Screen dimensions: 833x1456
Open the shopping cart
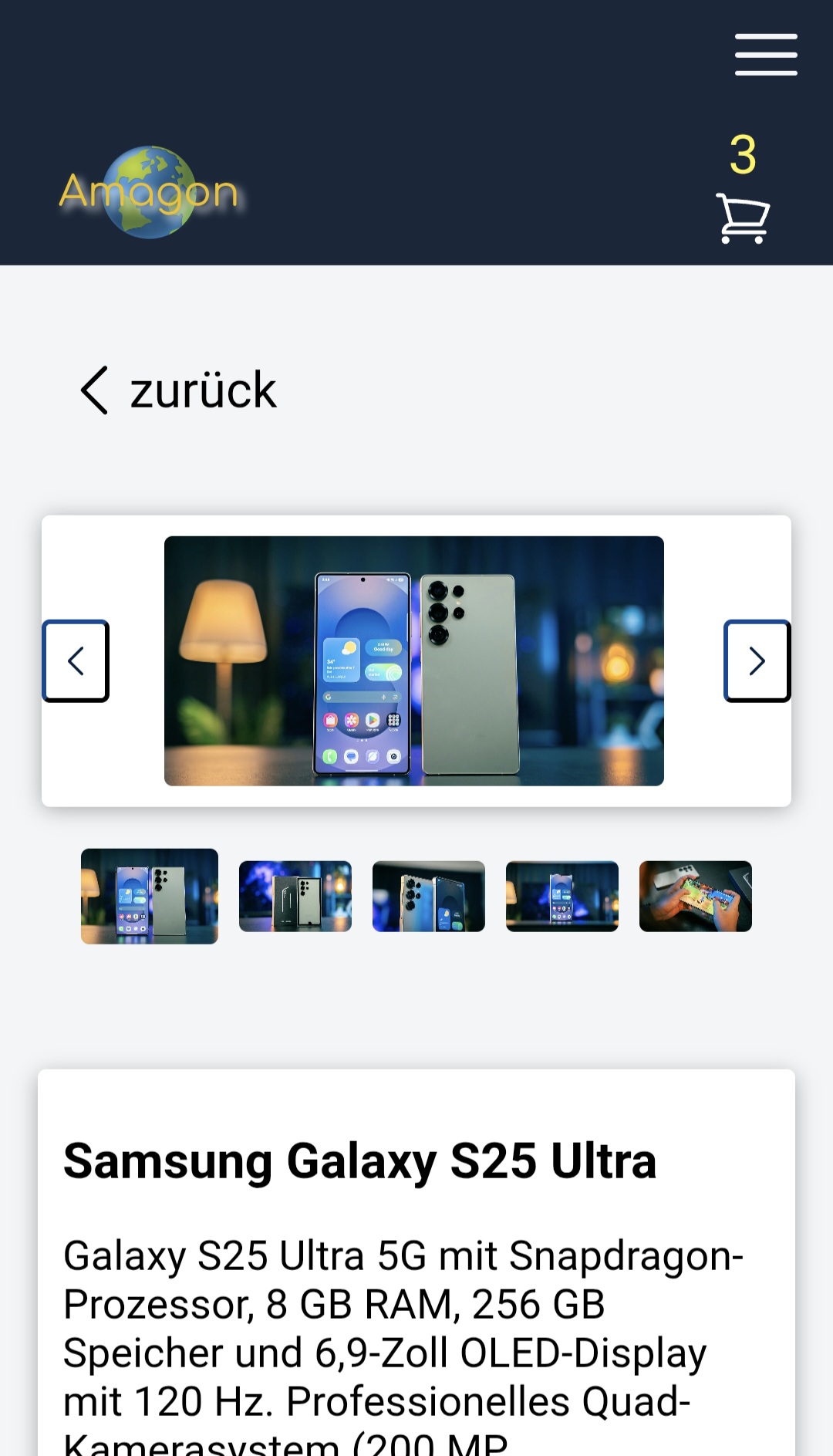pos(743,218)
